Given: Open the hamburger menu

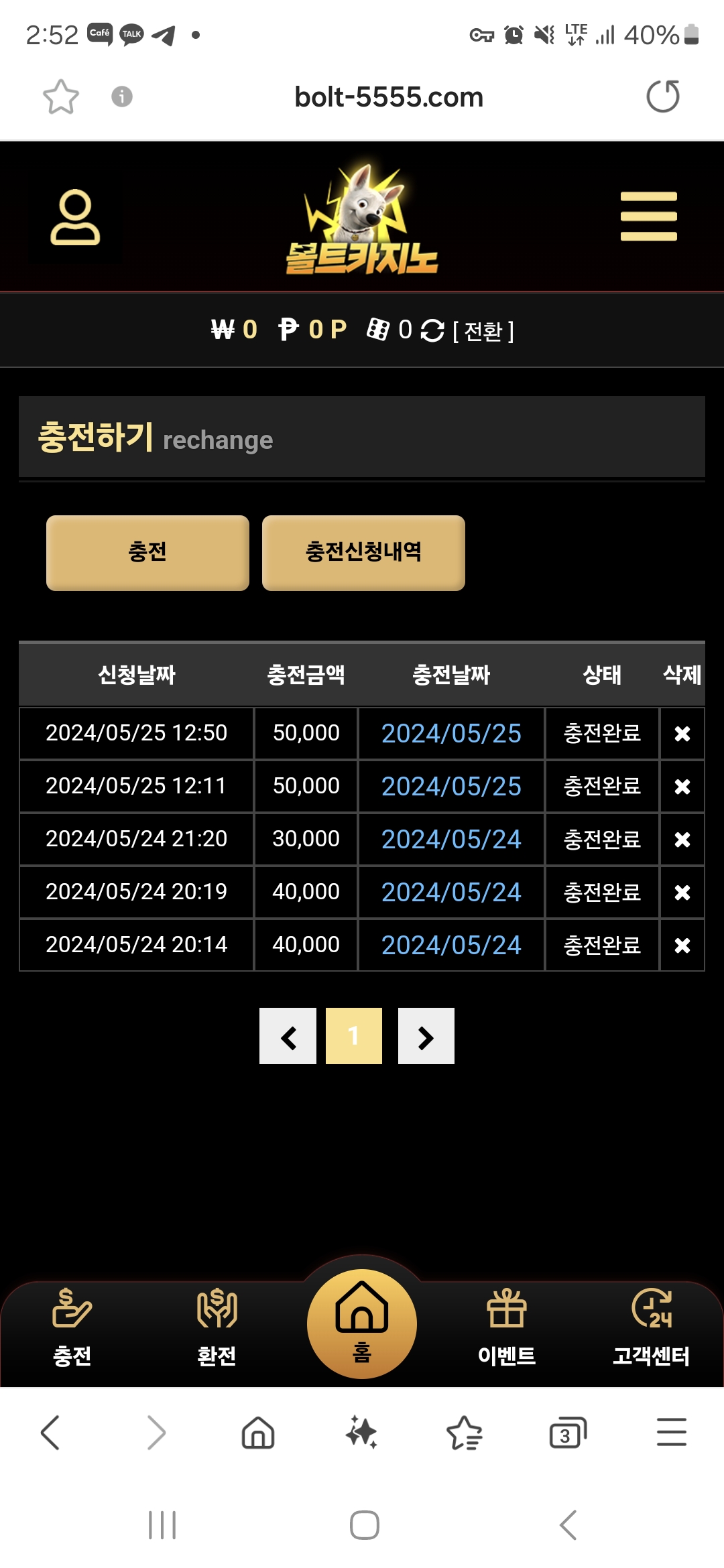Looking at the screenshot, I should pos(648,216).
